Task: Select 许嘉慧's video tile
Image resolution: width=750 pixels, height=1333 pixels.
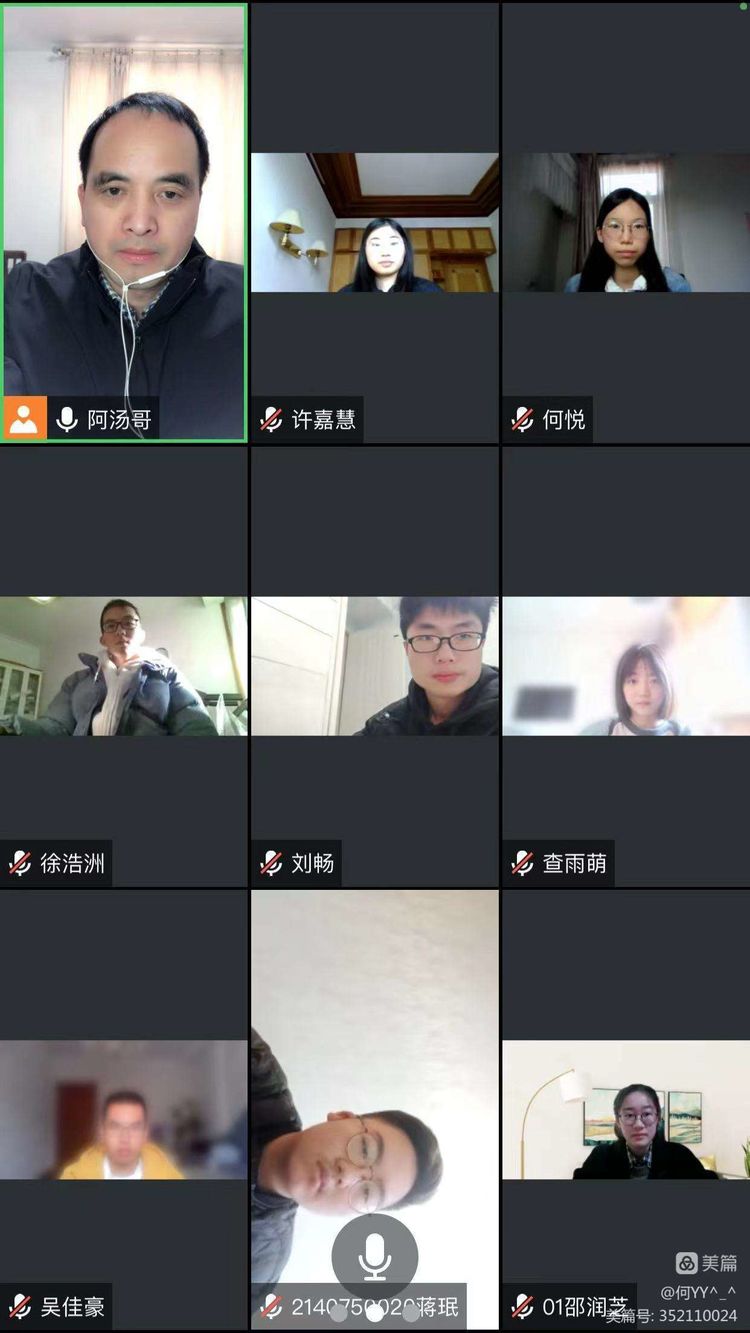Action: point(375,222)
